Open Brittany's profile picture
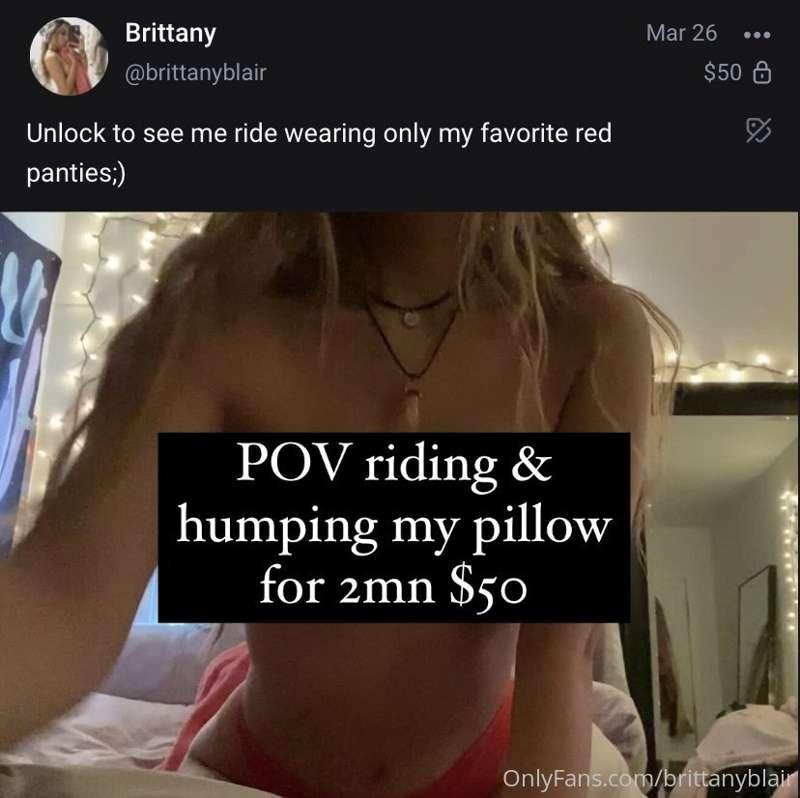 [70, 54]
